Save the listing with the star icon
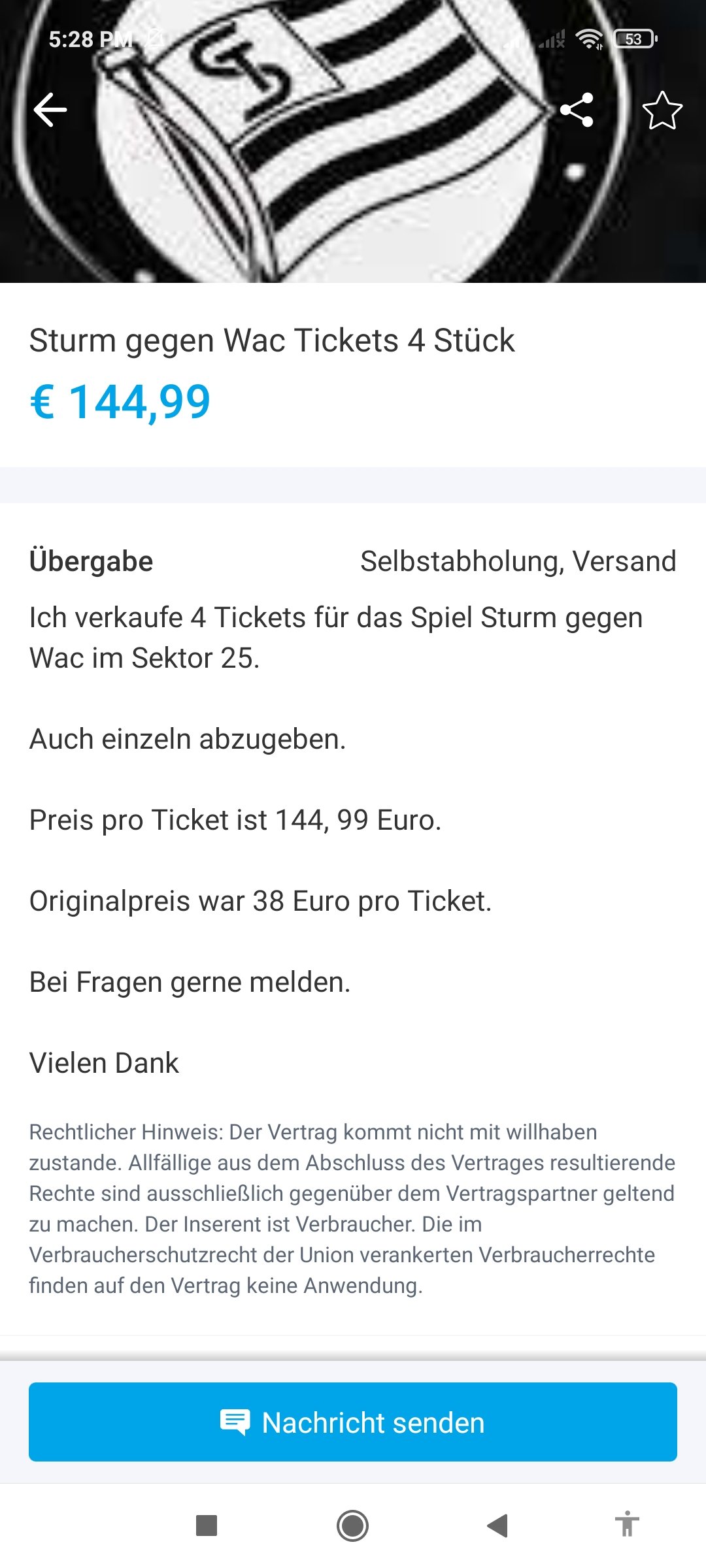This screenshot has height=1568, width=706. coord(662,110)
